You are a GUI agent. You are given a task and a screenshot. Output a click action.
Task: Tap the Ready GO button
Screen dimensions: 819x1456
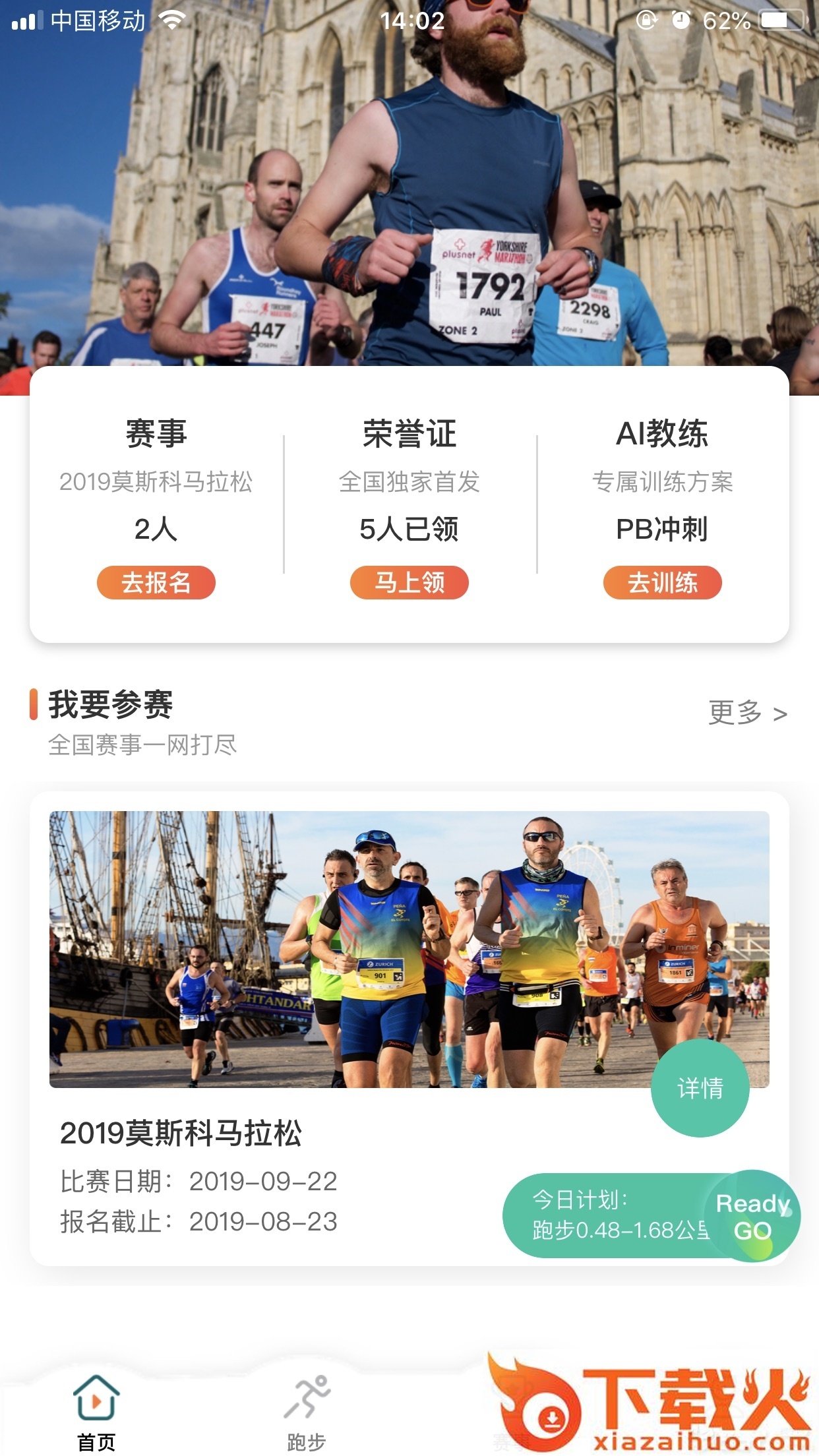pos(753,1217)
